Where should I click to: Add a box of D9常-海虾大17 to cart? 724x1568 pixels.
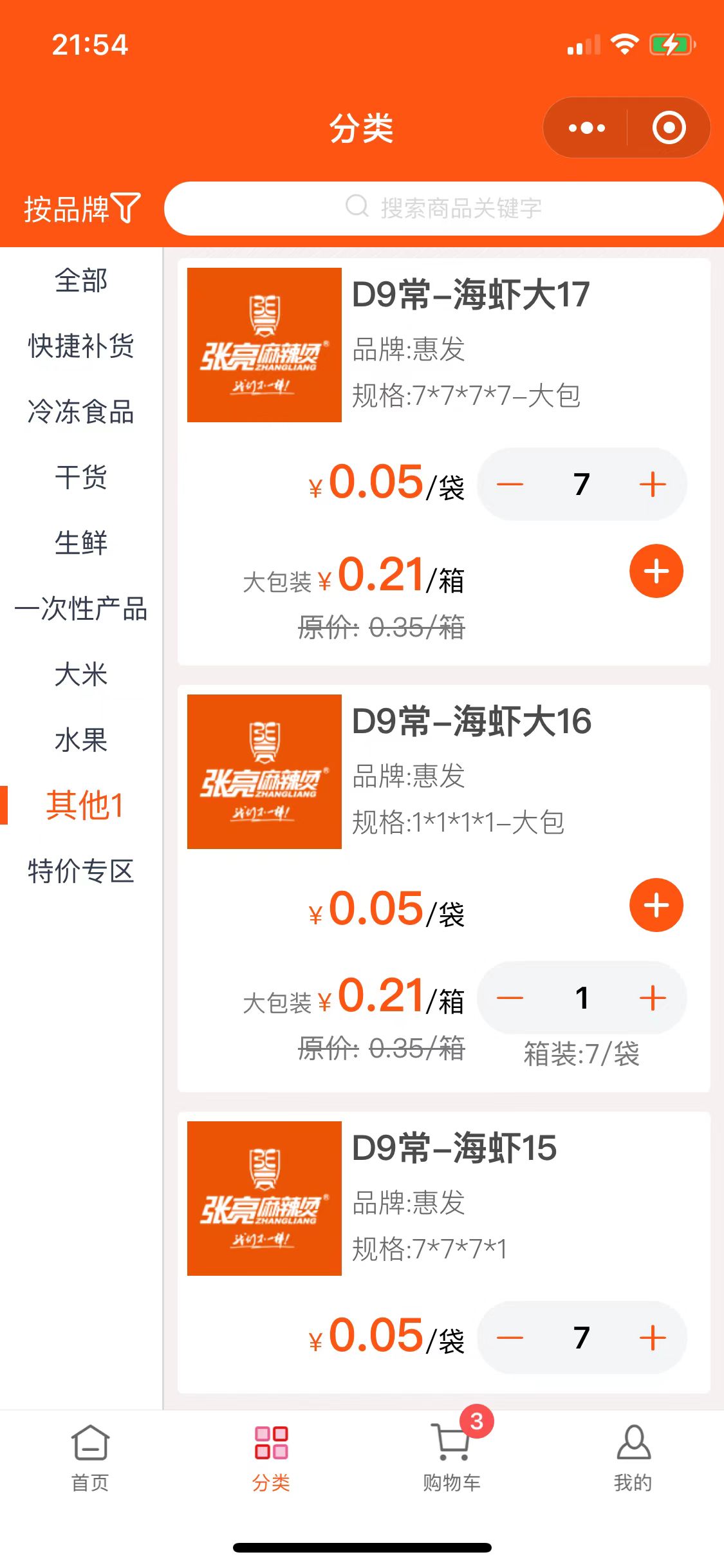click(656, 571)
